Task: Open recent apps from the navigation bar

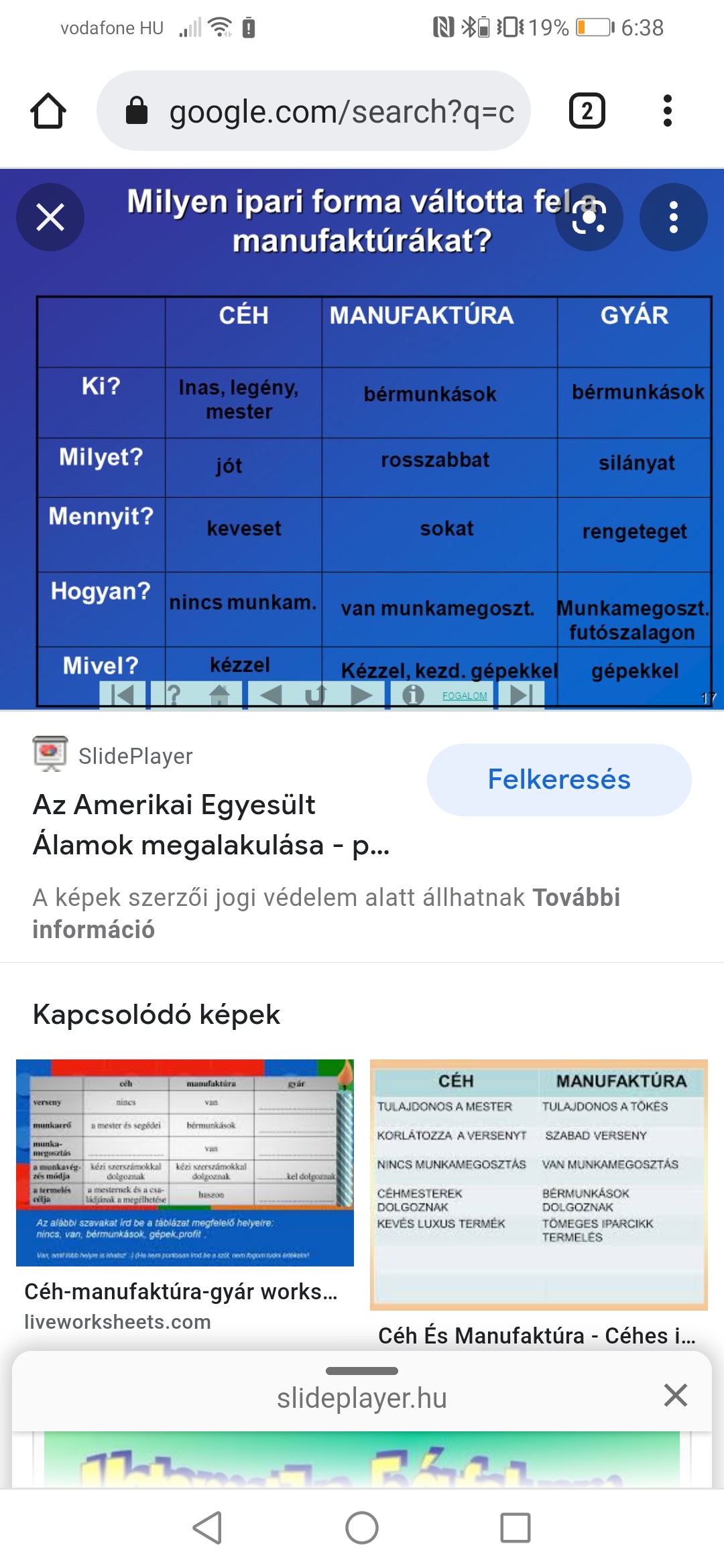Action: (x=515, y=1528)
